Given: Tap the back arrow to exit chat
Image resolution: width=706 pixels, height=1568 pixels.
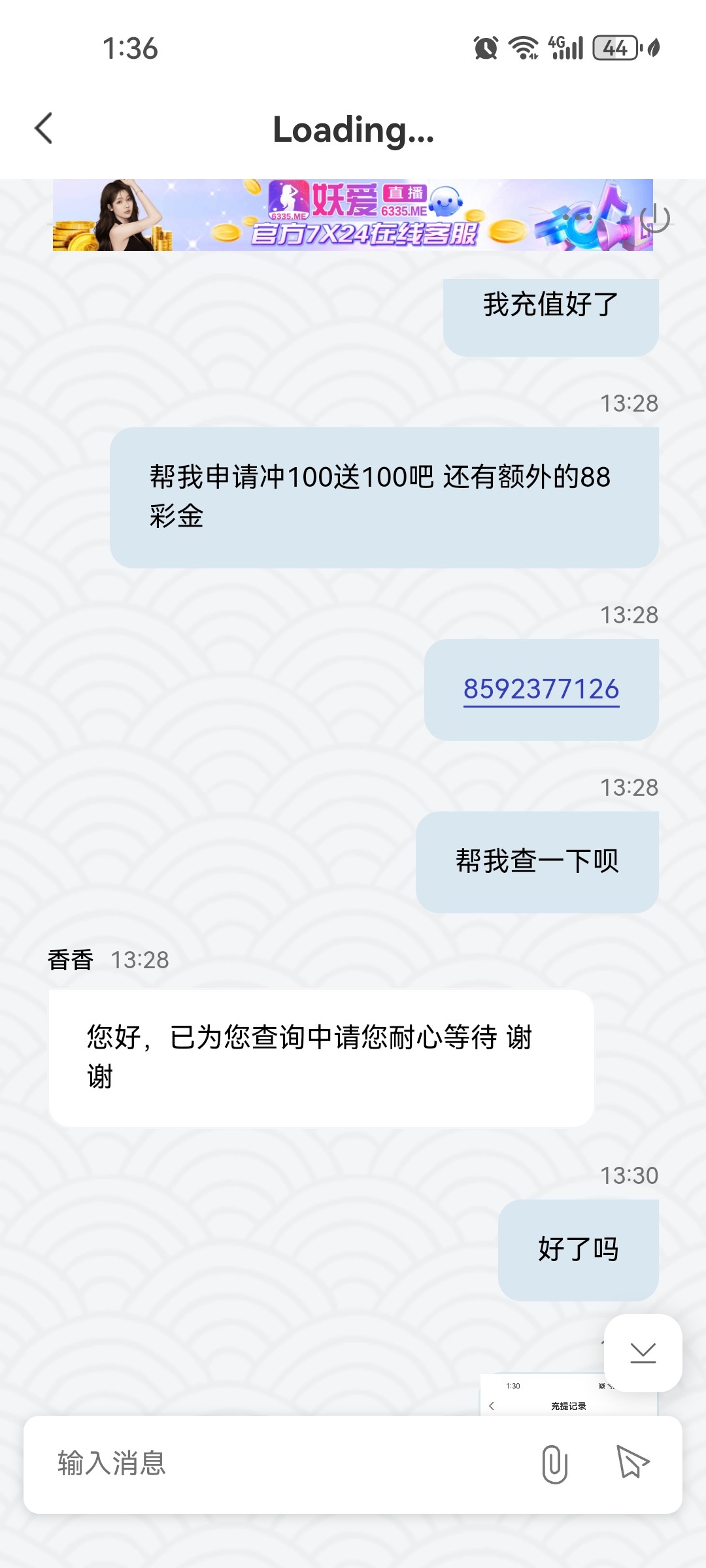Looking at the screenshot, I should coord(44,128).
